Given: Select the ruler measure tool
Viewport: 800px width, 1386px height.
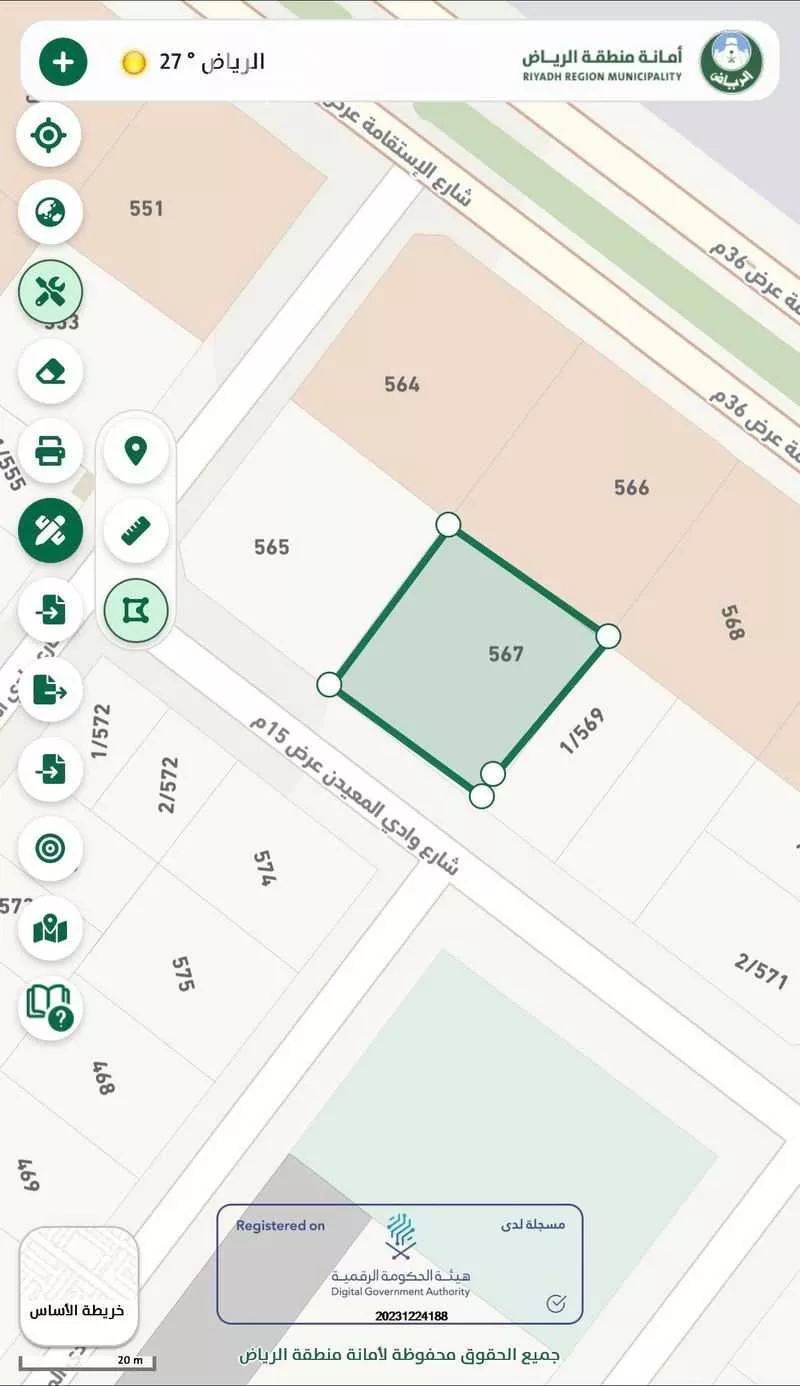Looking at the screenshot, I should pos(135,530).
